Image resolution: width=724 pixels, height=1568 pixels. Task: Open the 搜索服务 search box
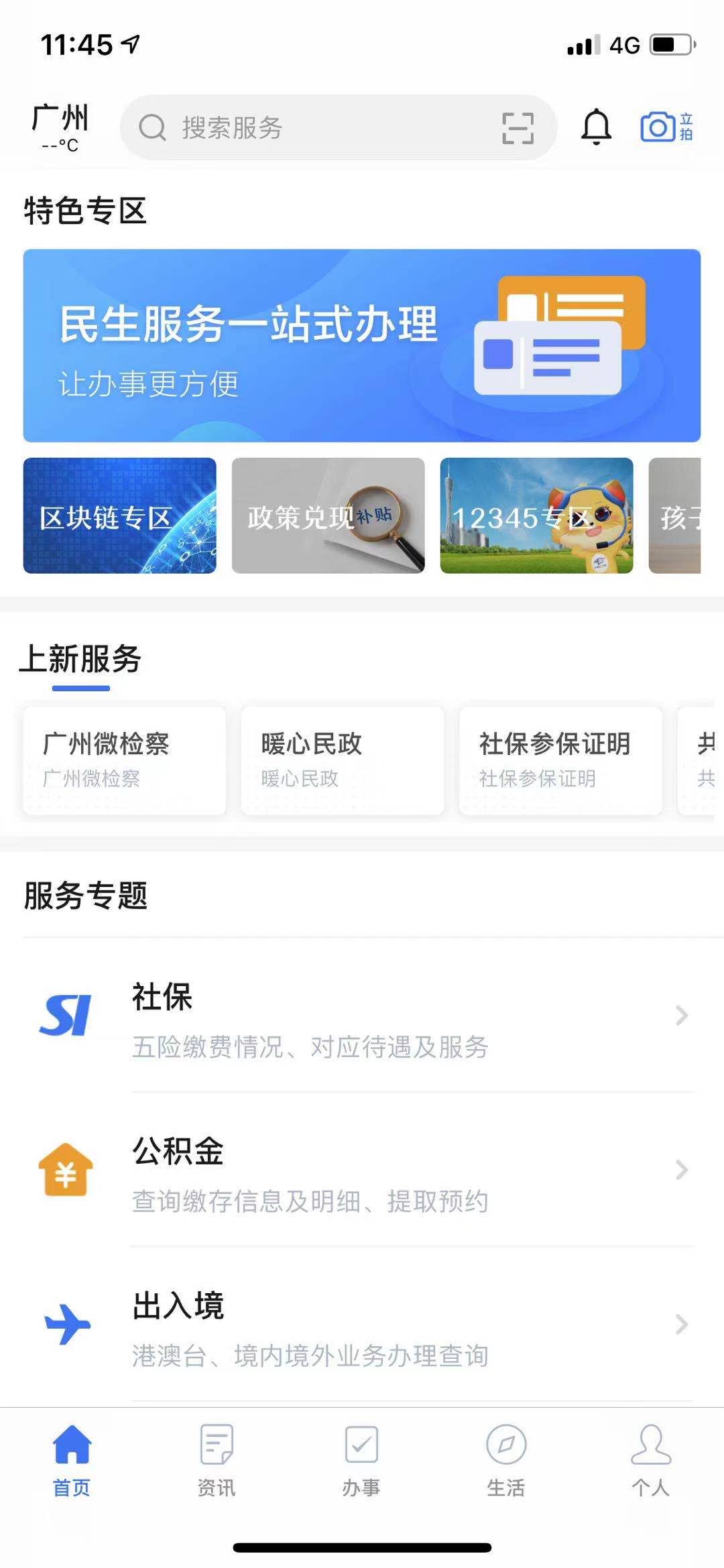pyautogui.click(x=302, y=127)
